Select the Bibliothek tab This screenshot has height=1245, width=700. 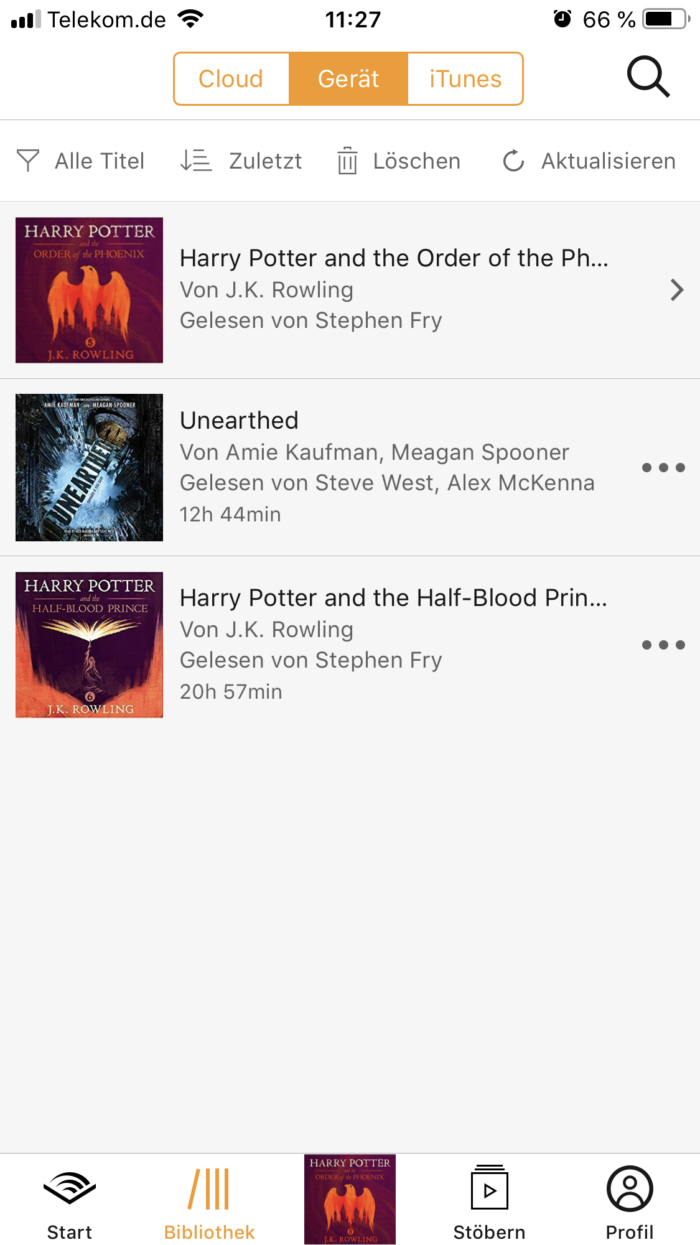point(209,1202)
